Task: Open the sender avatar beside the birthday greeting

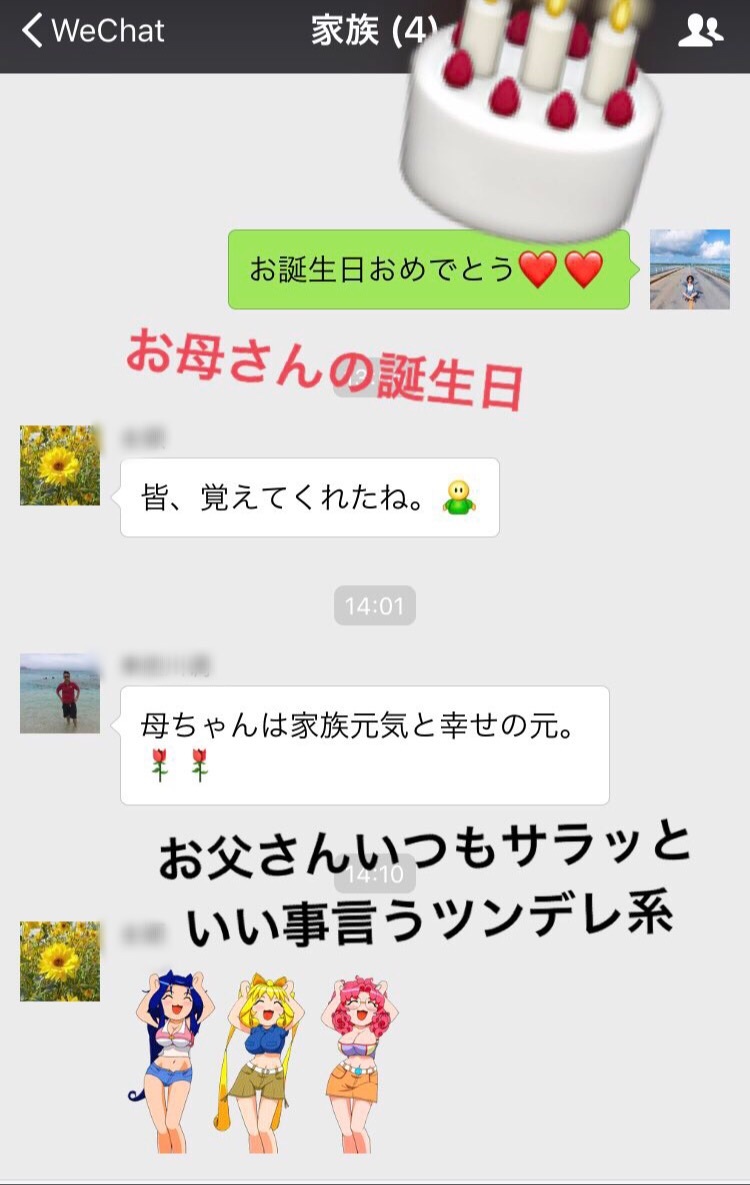Action: [x=689, y=269]
